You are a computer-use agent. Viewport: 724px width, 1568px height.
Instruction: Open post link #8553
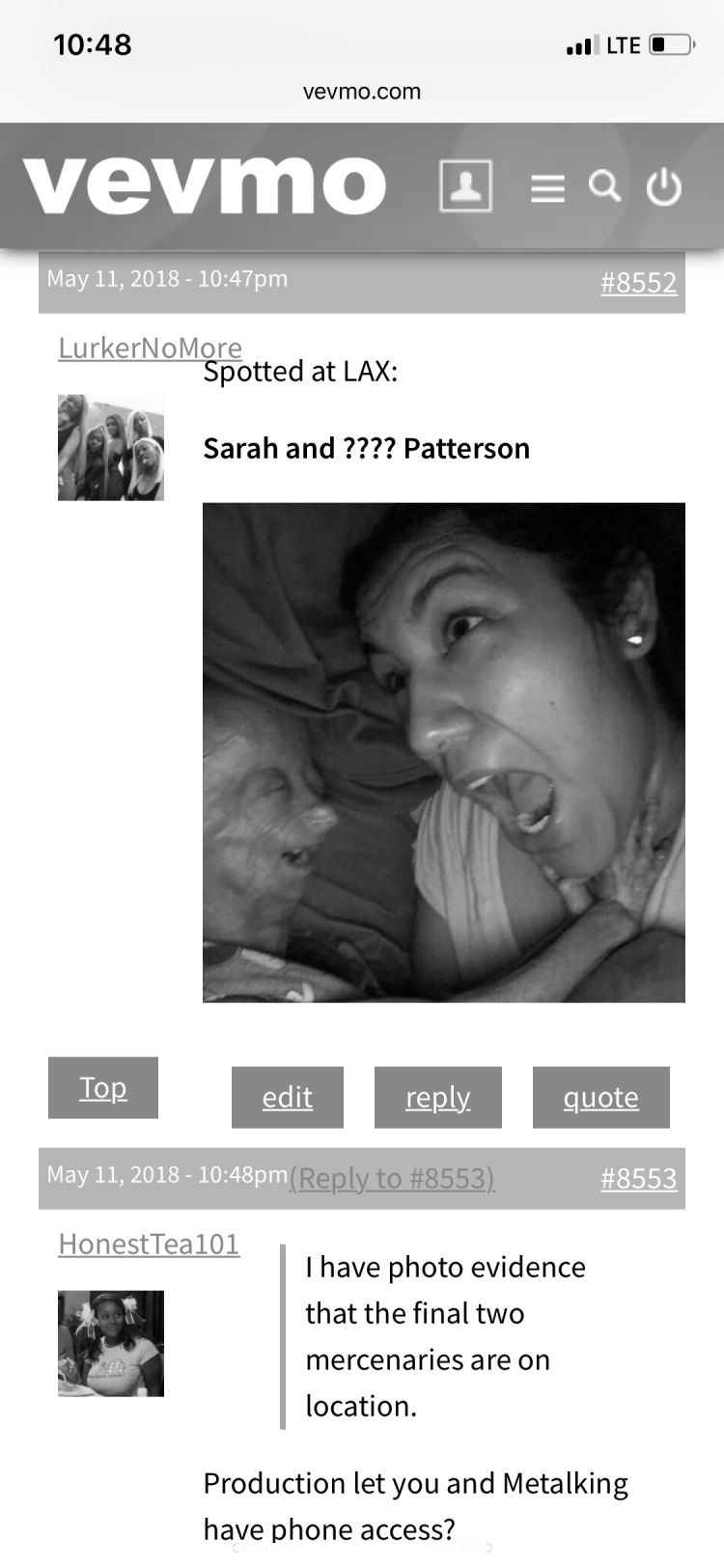coord(638,1178)
